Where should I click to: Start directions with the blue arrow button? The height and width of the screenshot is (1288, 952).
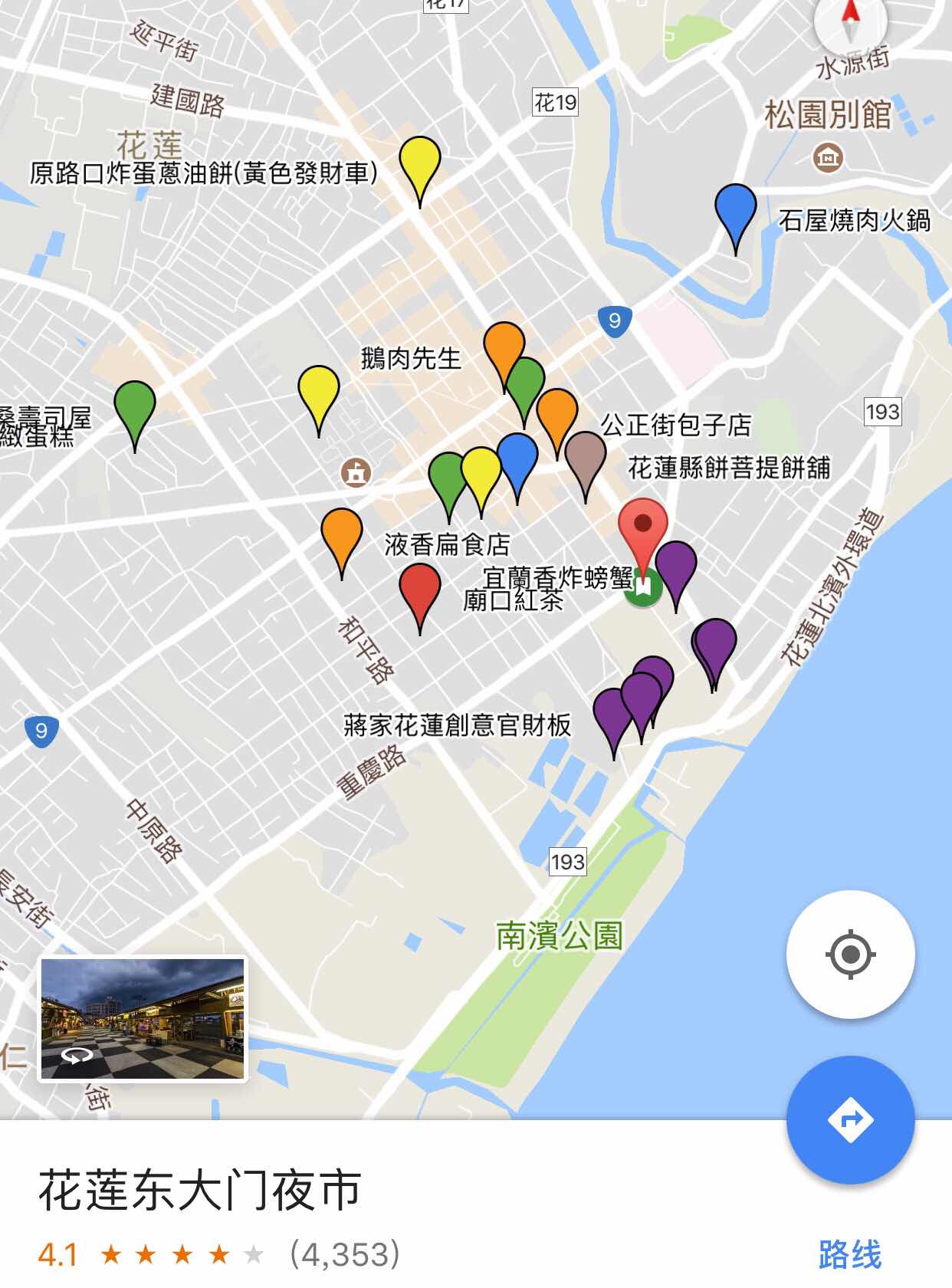tap(850, 1120)
